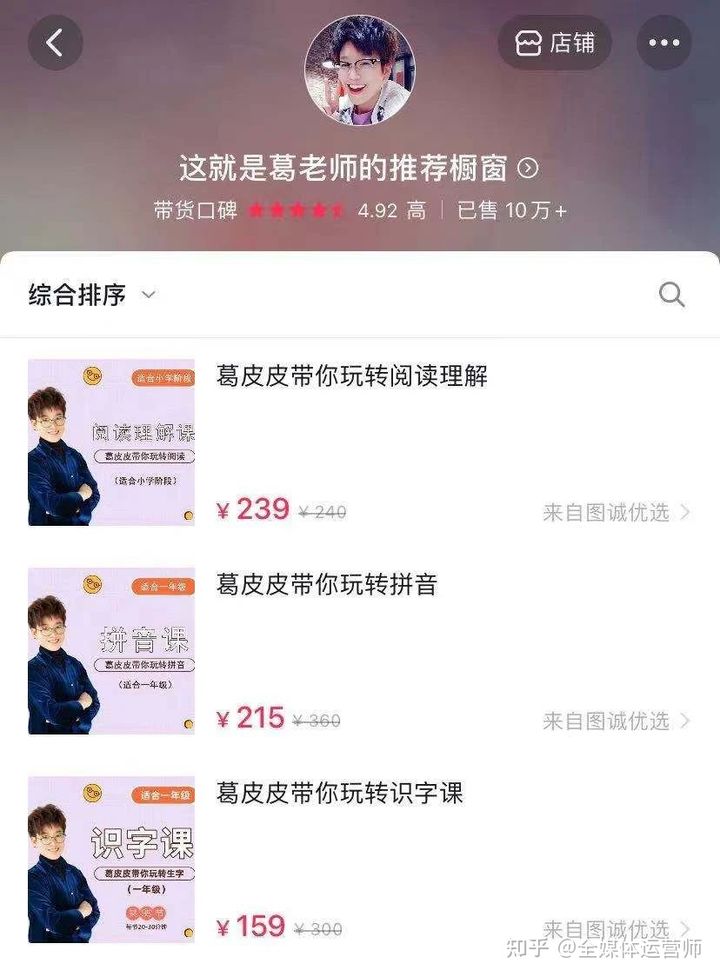This screenshot has width=720, height=977.
Task: Expand the chevron beside 来自图诚优选 on pinyin course
Action: coord(689,721)
